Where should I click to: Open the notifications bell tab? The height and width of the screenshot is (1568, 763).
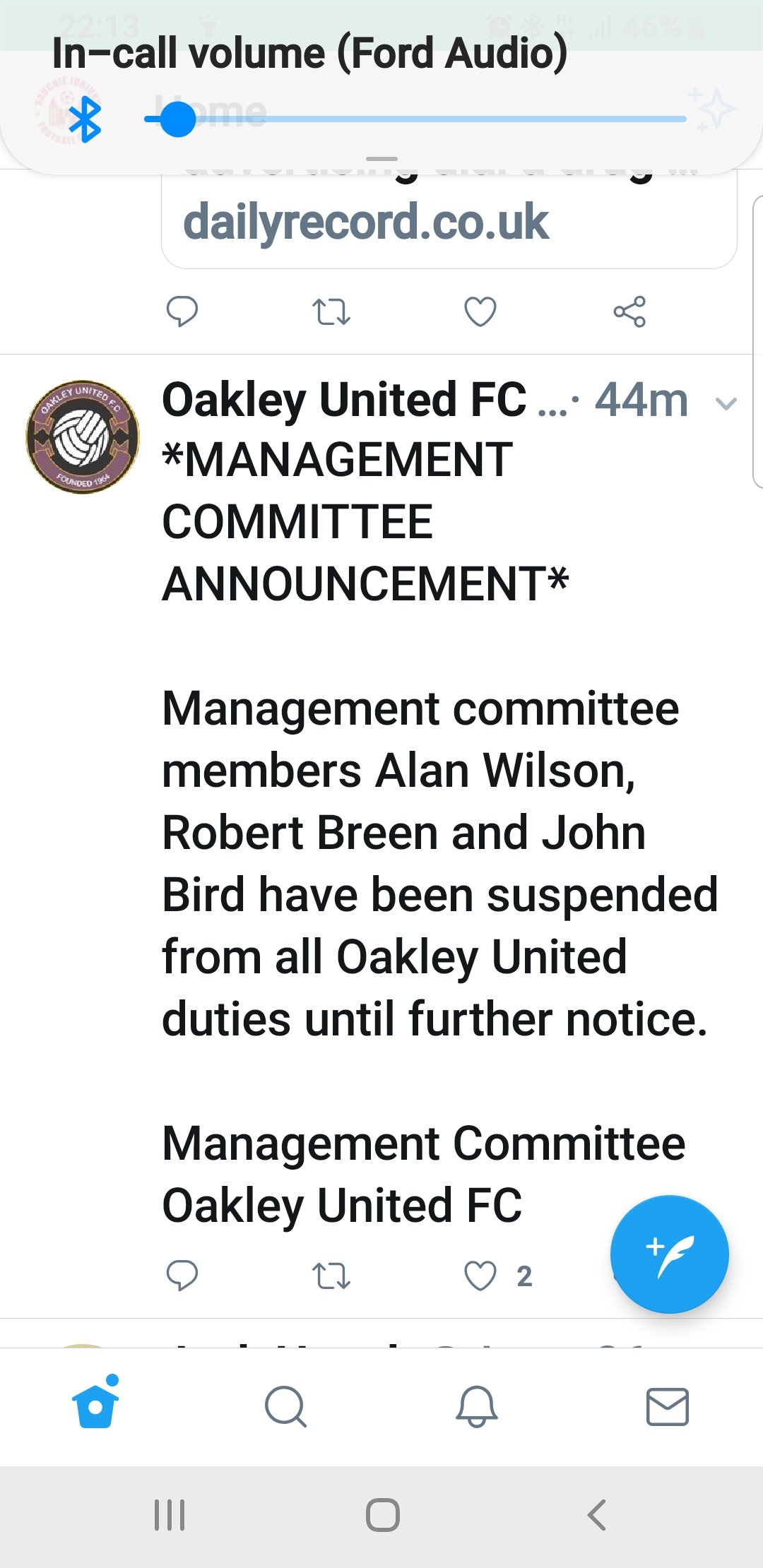[x=477, y=1406]
